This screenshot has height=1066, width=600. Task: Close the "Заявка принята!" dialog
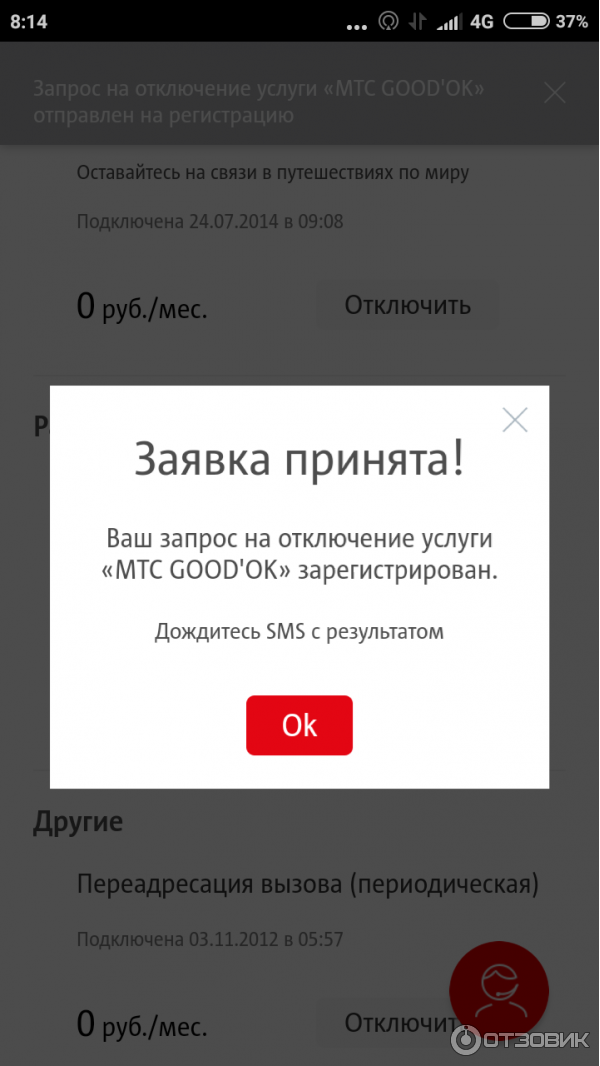click(515, 420)
